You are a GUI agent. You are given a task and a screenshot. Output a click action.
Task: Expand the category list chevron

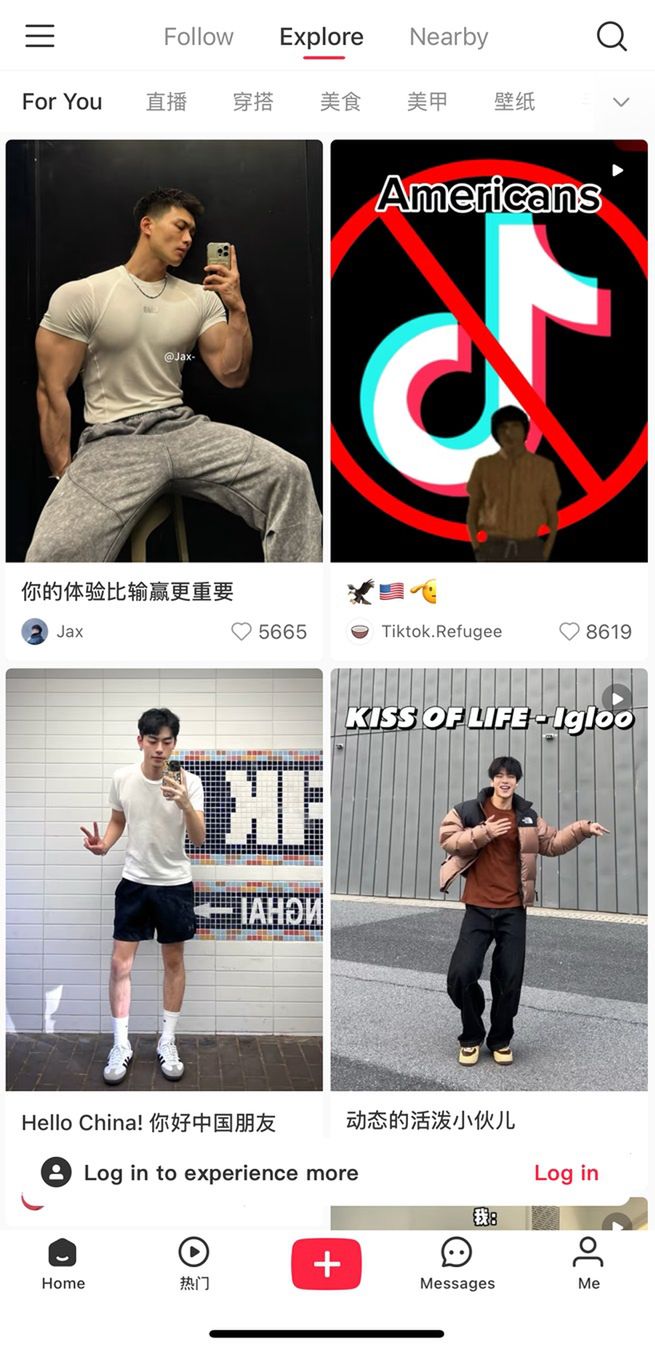coord(621,102)
